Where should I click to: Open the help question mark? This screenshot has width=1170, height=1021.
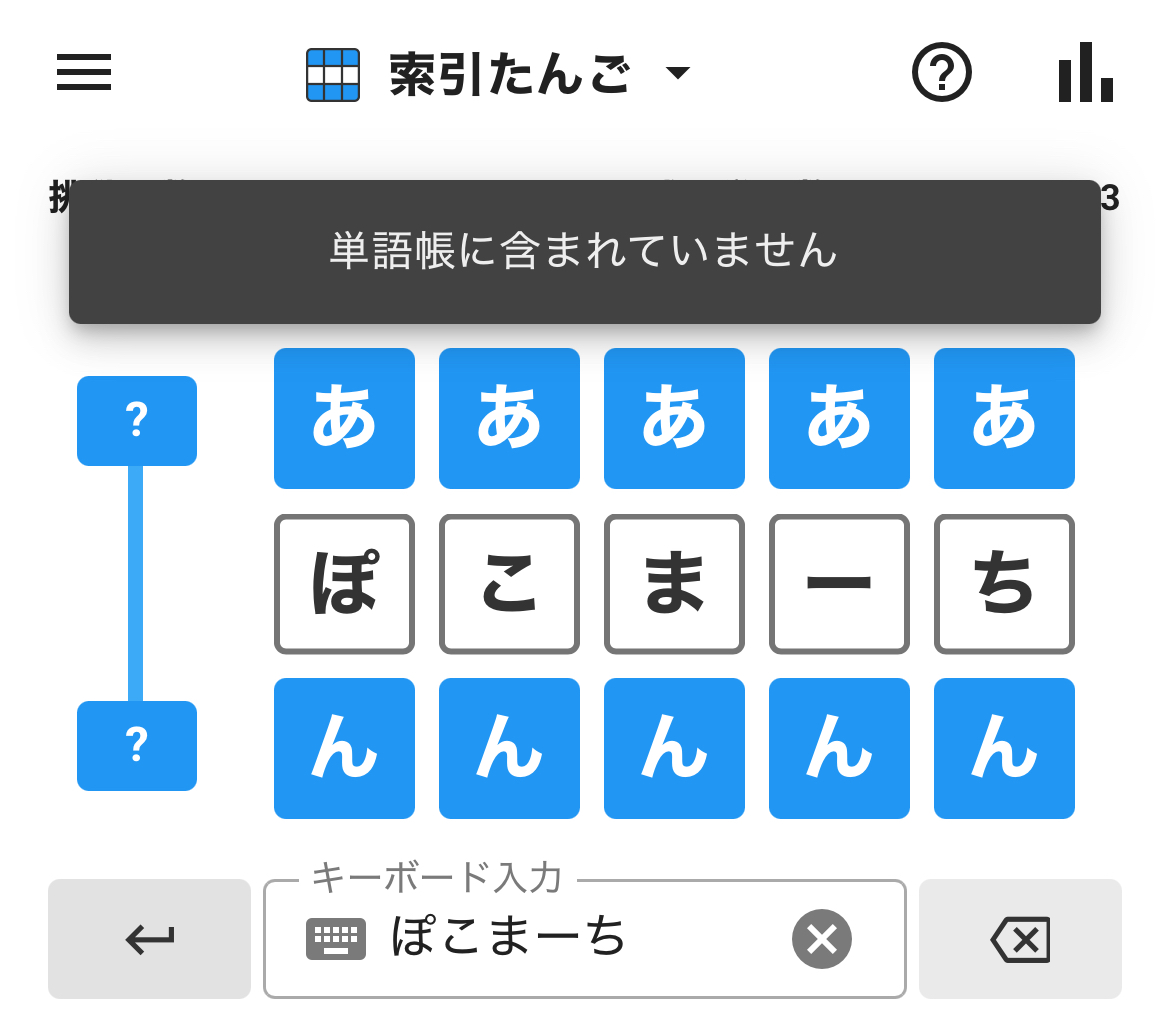click(x=941, y=72)
